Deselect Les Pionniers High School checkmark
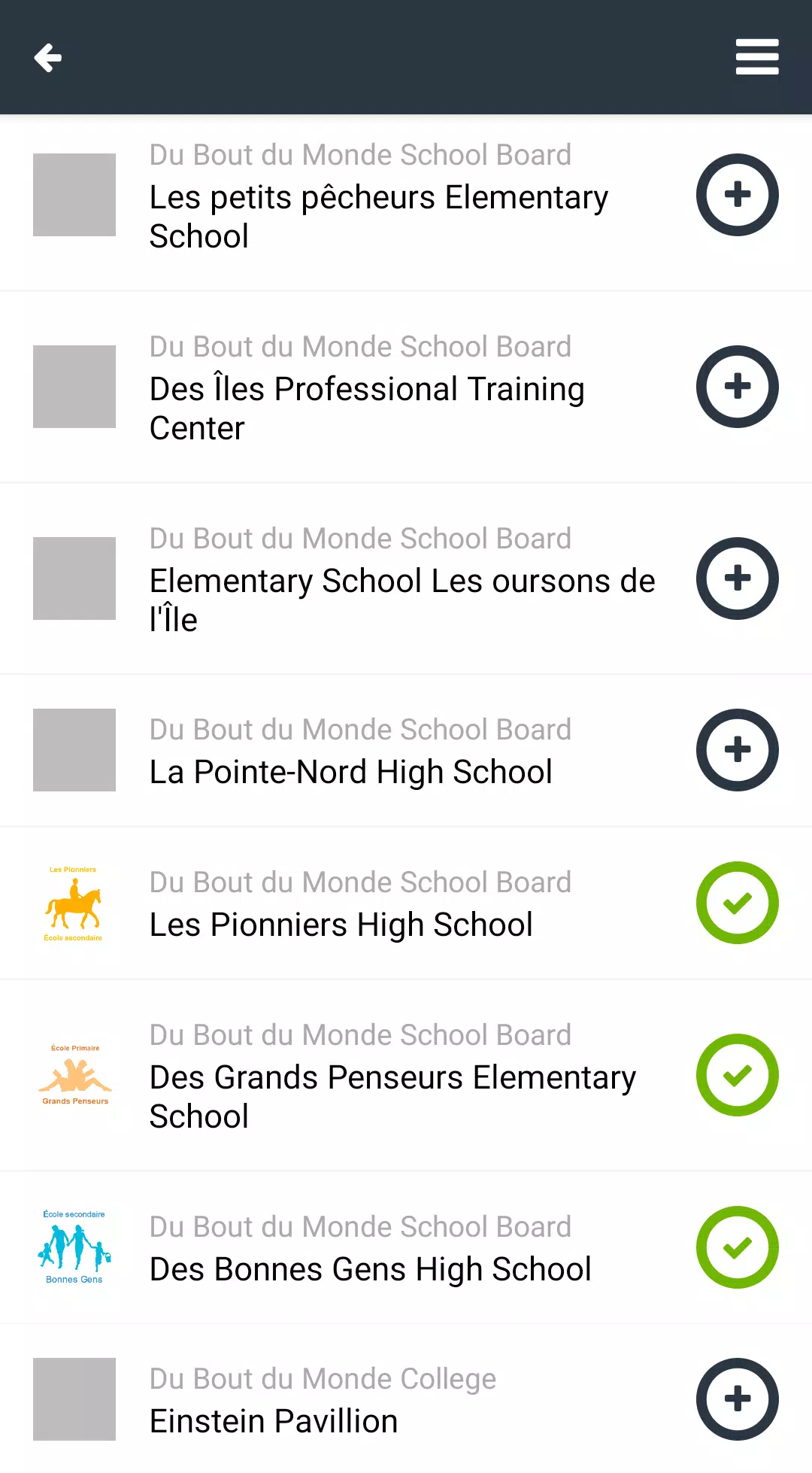 (738, 903)
